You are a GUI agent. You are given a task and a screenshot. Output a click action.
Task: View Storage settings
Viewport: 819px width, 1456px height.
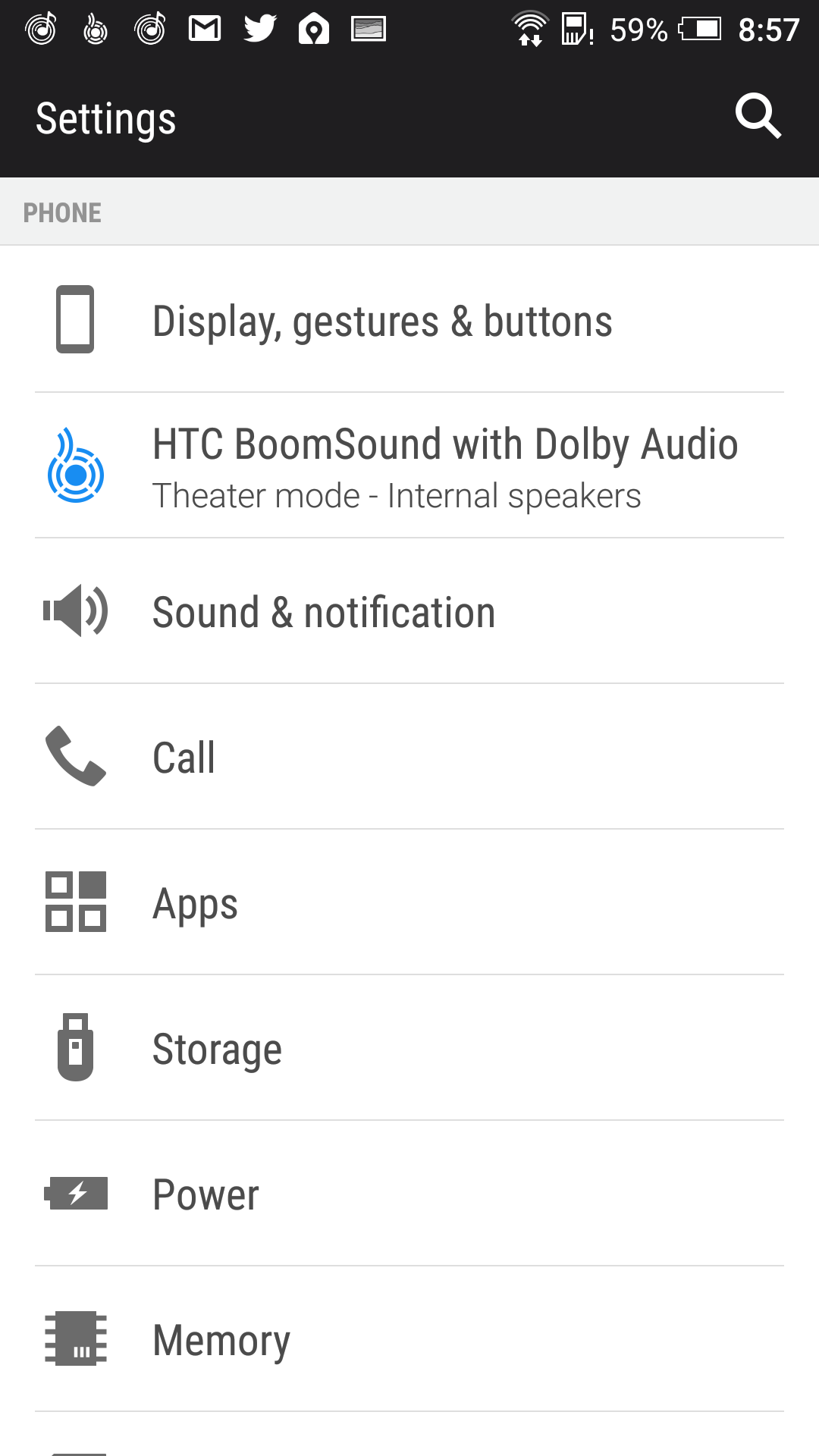click(409, 1048)
